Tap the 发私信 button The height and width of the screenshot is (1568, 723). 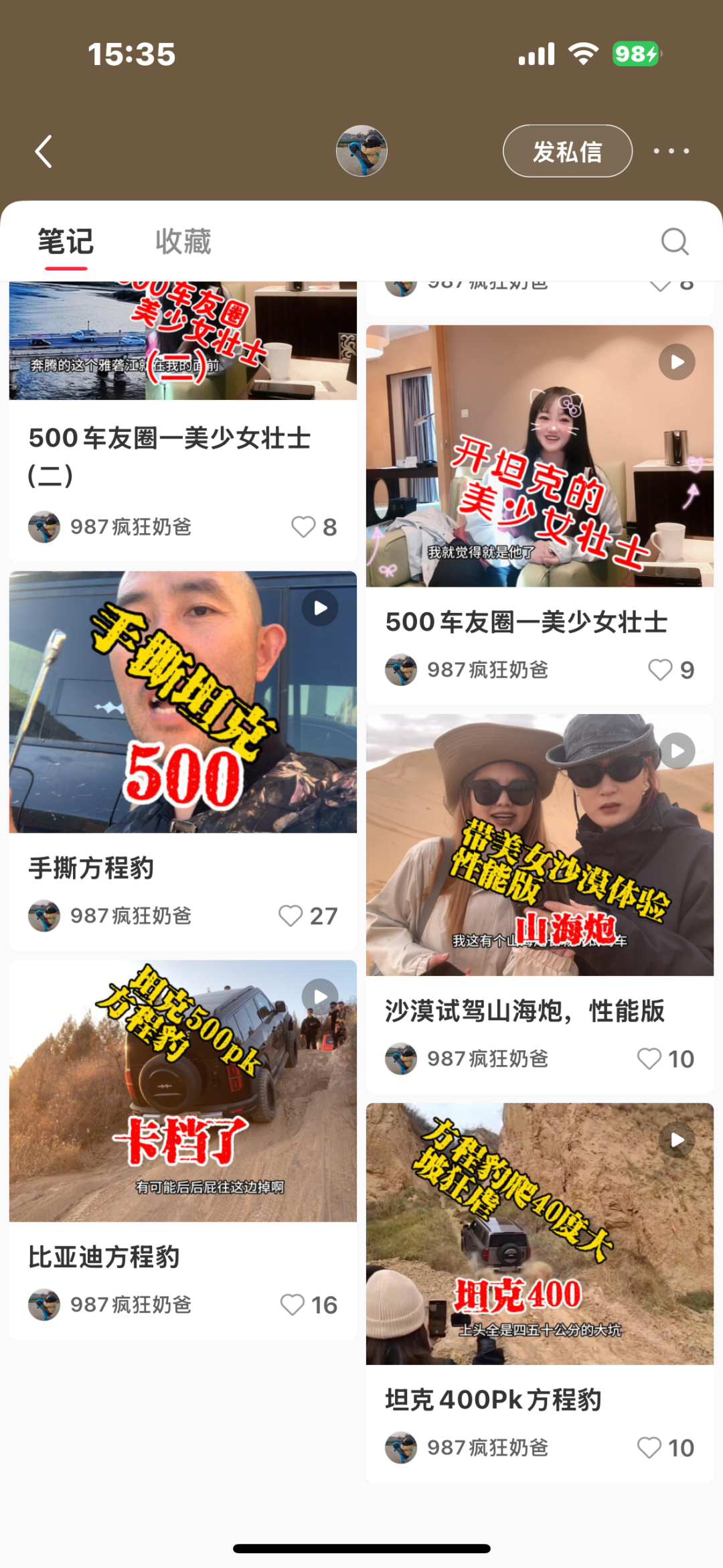click(567, 151)
